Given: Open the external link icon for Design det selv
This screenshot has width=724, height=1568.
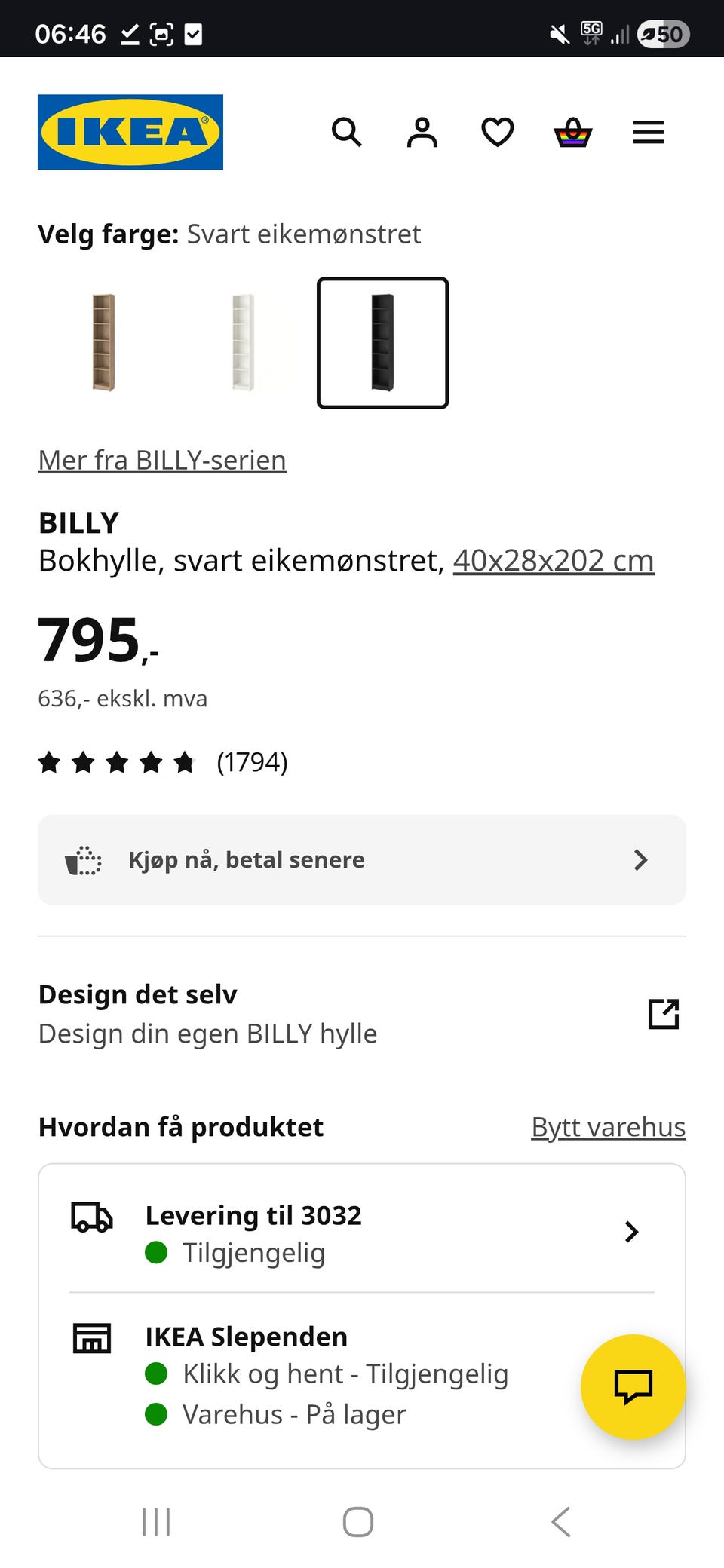Looking at the screenshot, I should tap(663, 1014).
